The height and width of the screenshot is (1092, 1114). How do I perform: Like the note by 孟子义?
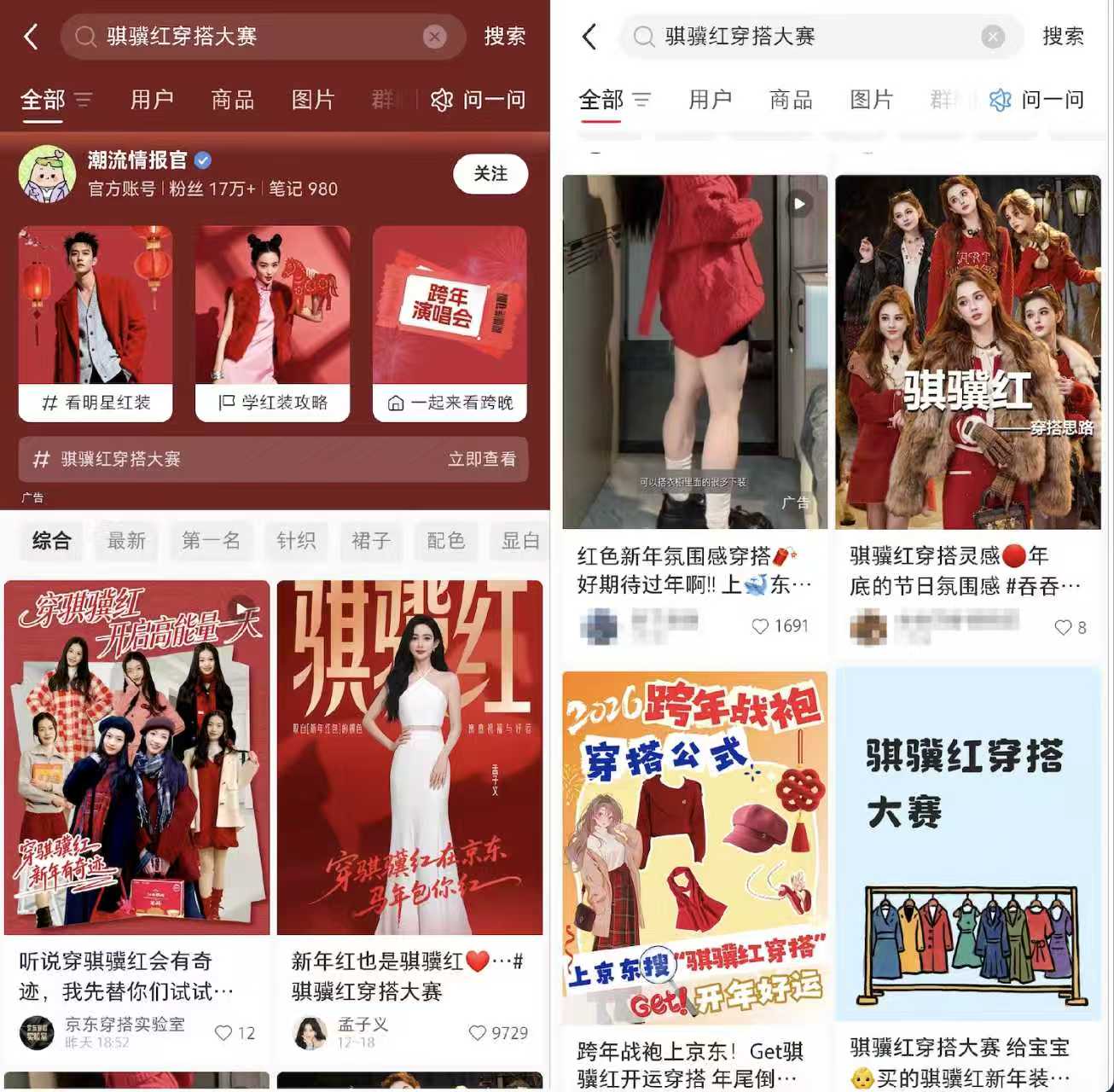tap(478, 1033)
